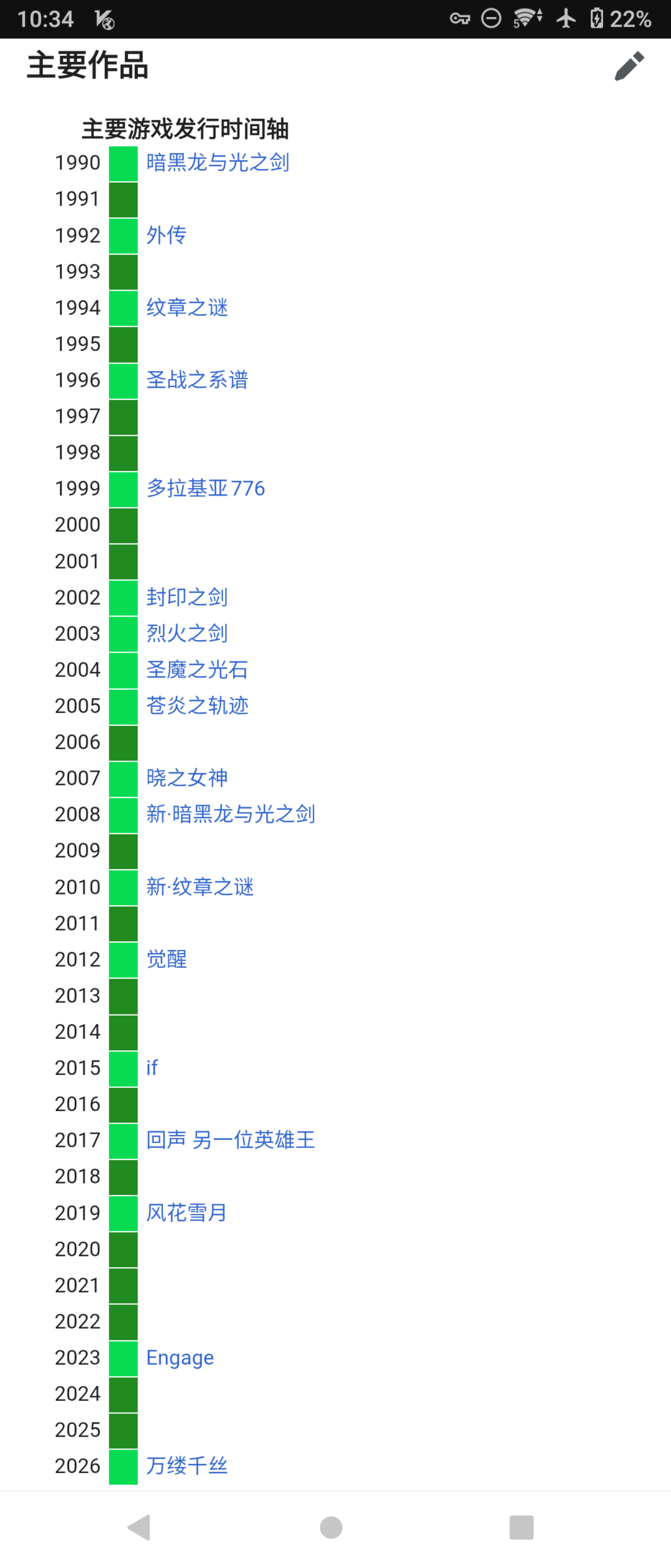The height and width of the screenshot is (1568, 671).
Task: Open the if link for 2015
Action: pyautogui.click(x=152, y=1068)
